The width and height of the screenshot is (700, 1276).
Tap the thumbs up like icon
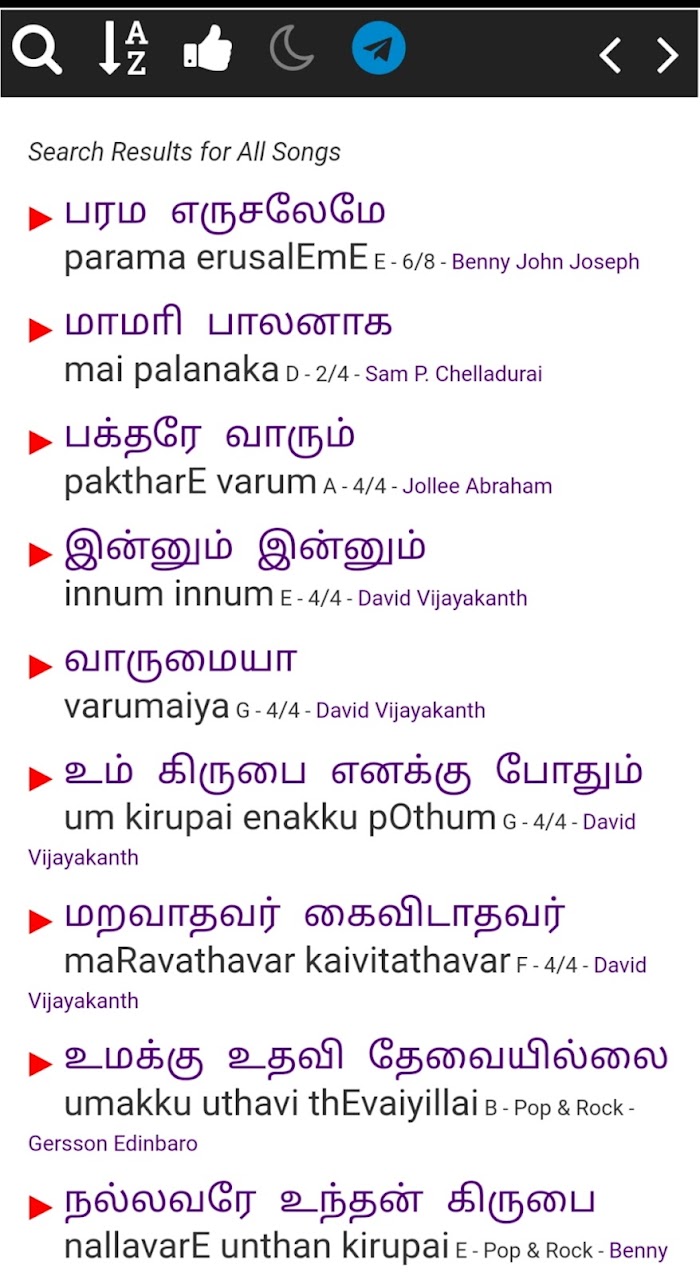click(x=208, y=50)
